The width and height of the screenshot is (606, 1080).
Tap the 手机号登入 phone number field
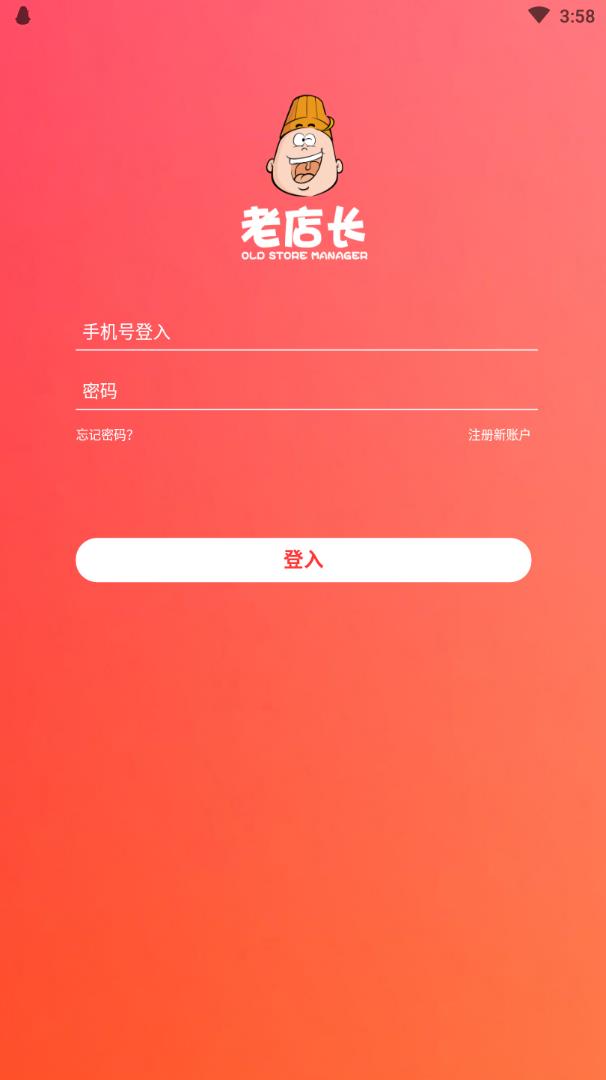(x=306, y=332)
